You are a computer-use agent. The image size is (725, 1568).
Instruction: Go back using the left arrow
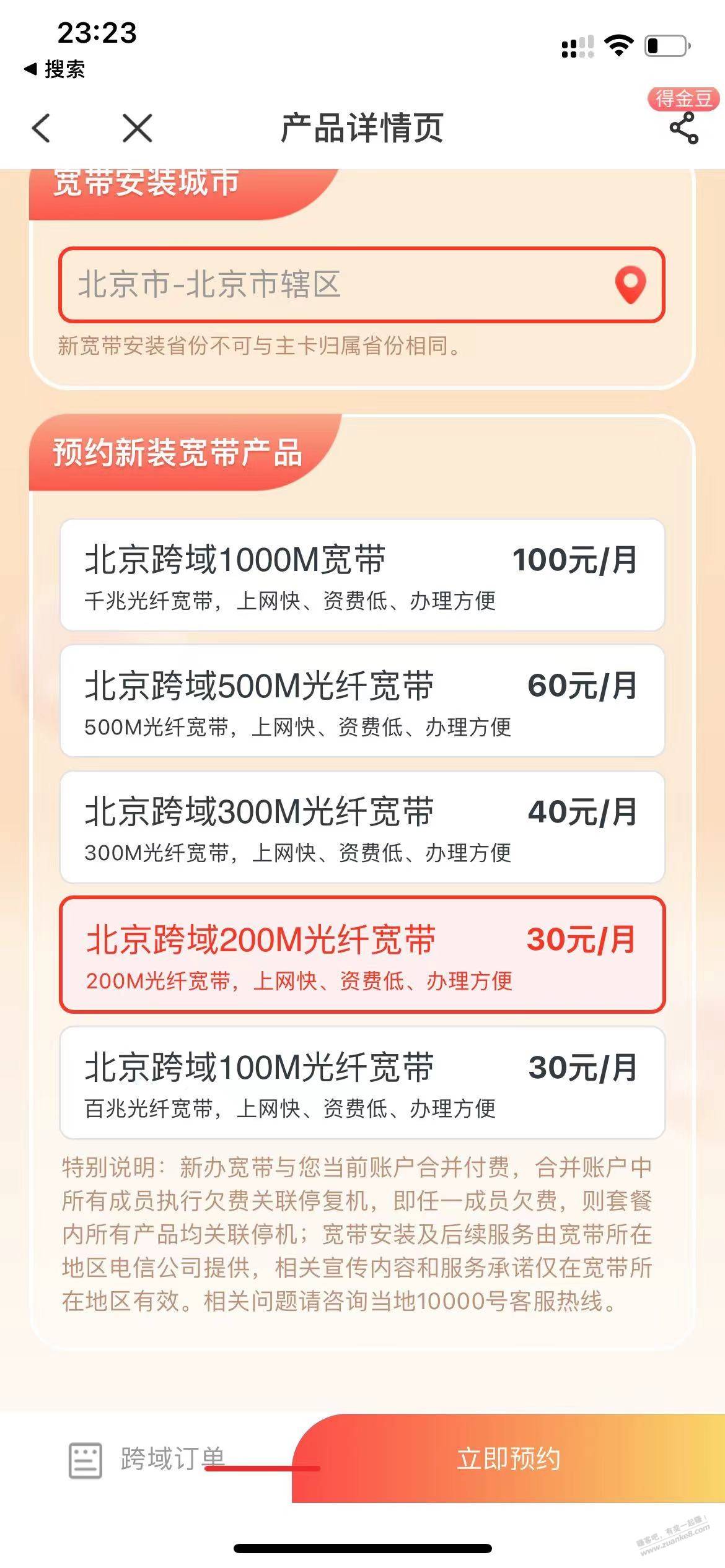[x=42, y=129]
